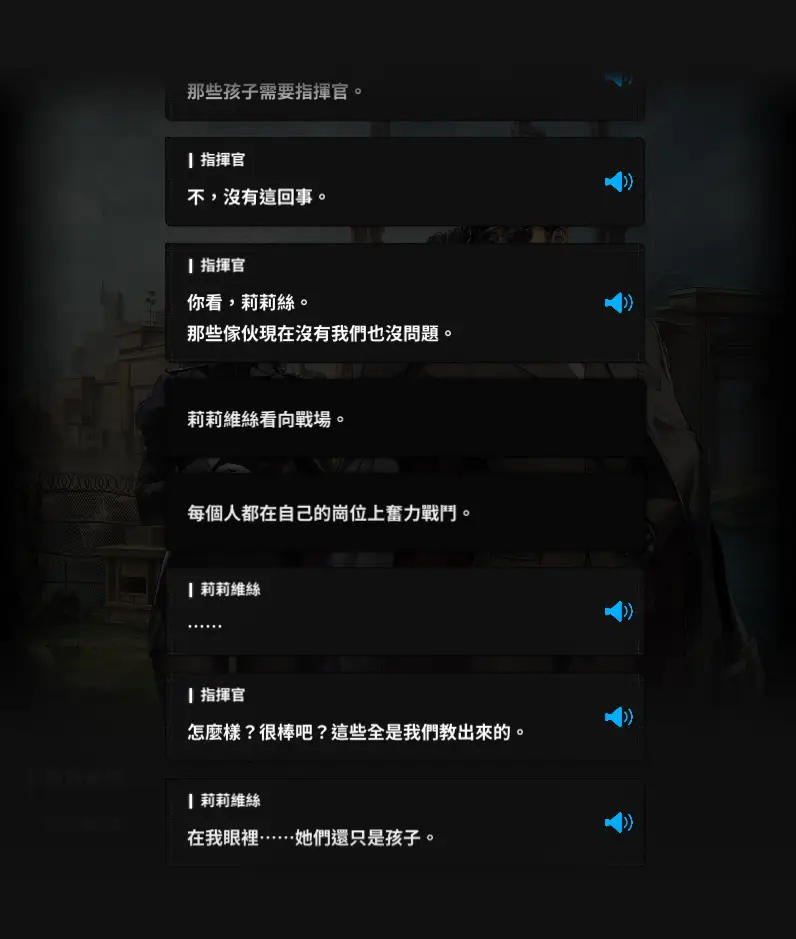Play audio for "在我眼裡……她們還只是孩子。"

tap(618, 822)
